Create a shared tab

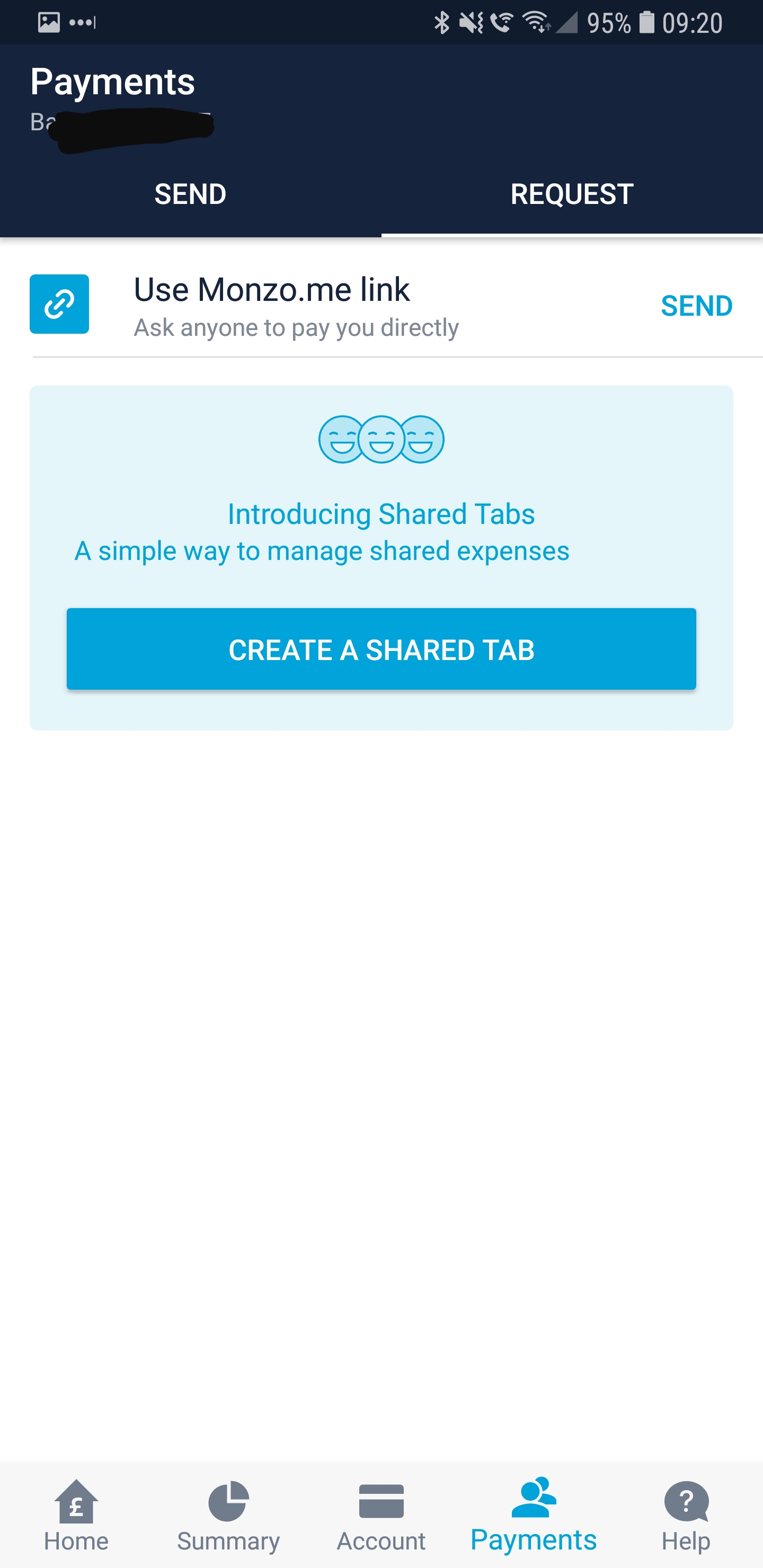coord(381,649)
